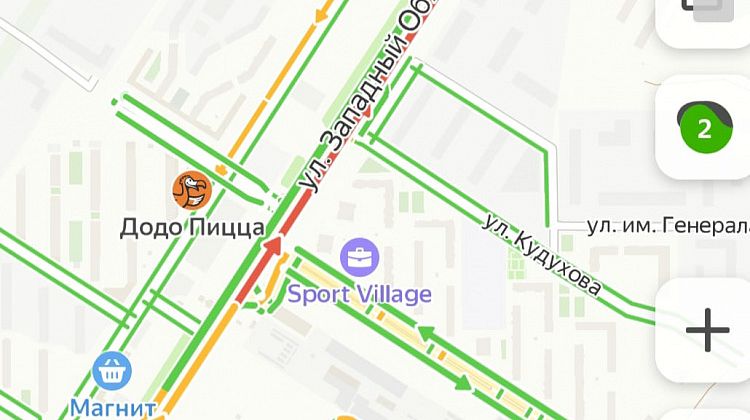750x420 pixels.
Task: Open the Sport Village place marker
Action: point(359,258)
